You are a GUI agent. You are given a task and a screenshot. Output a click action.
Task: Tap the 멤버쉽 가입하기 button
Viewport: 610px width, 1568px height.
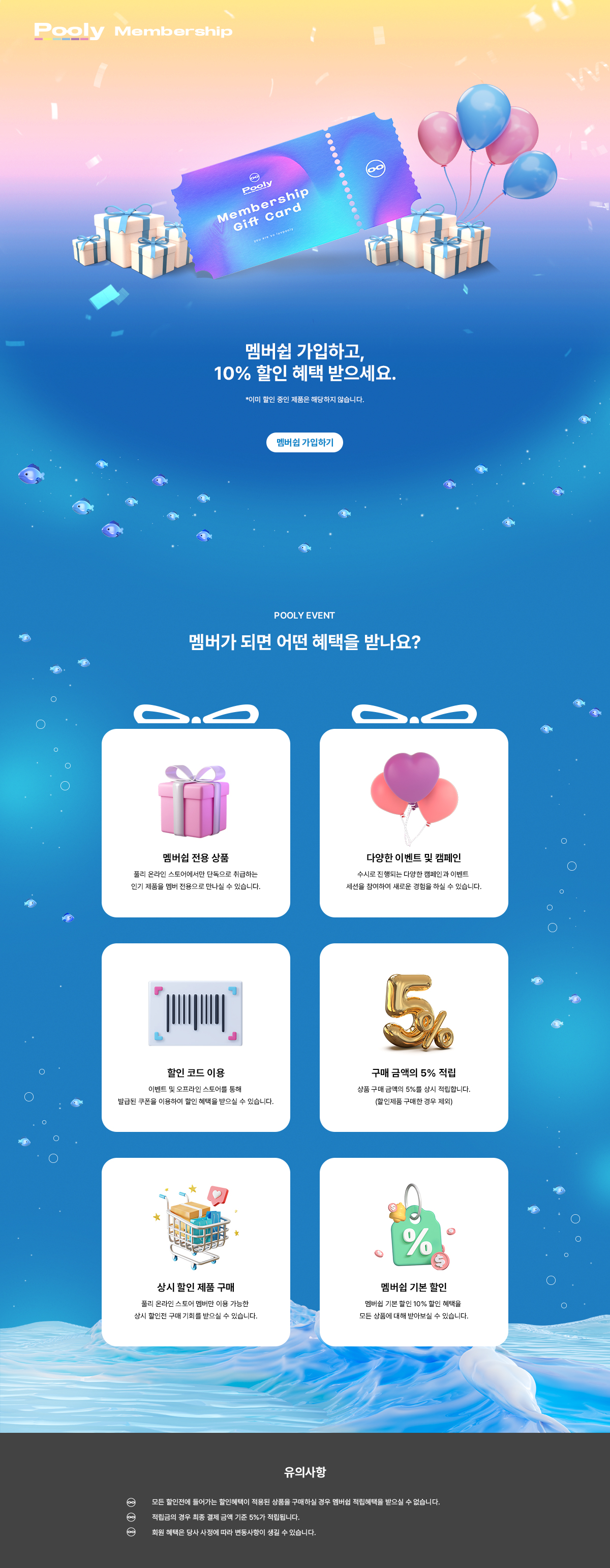pos(304,443)
